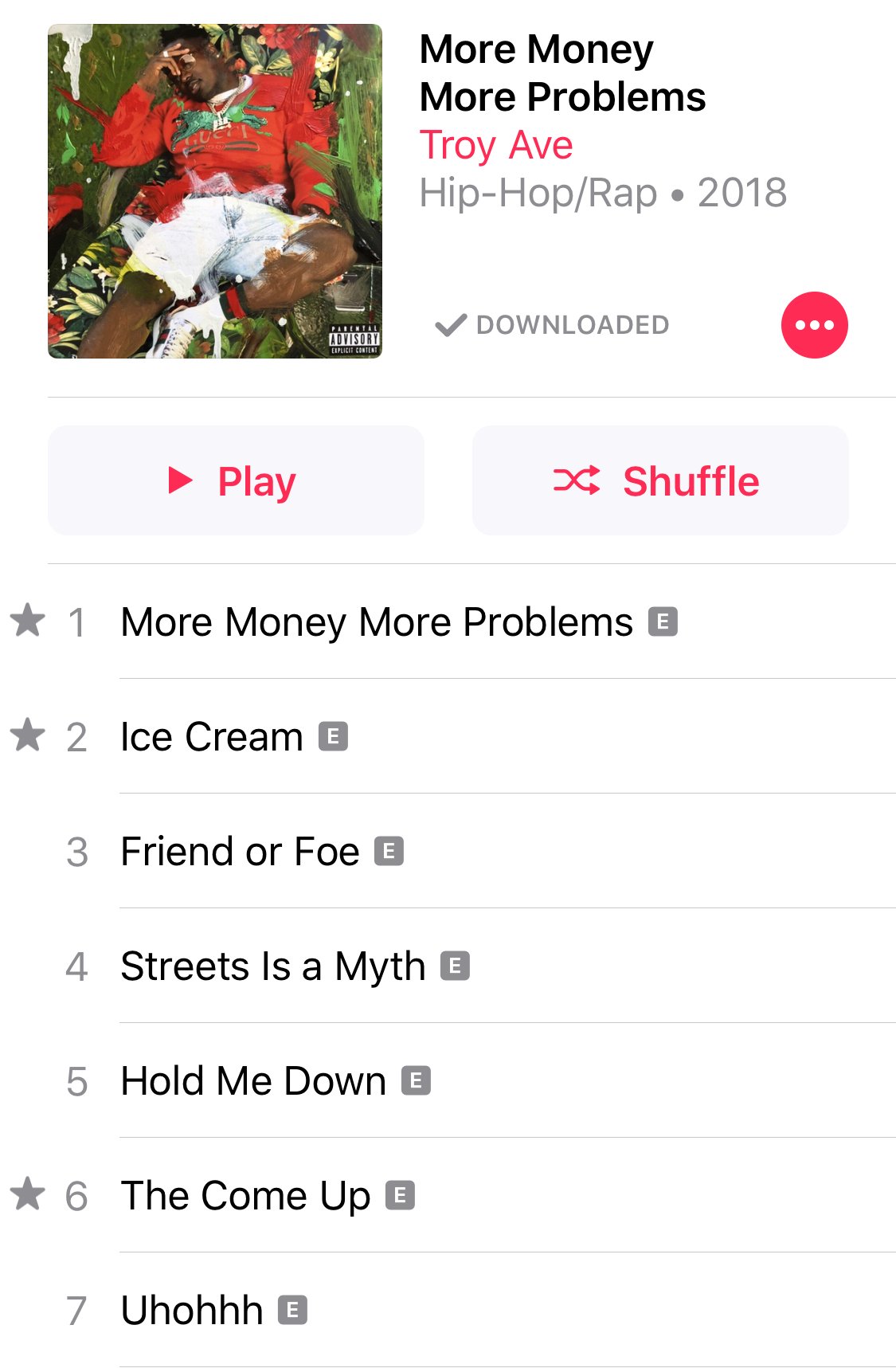The width and height of the screenshot is (896, 1368).
Task: Play Hold Me Down
Action: [253, 1081]
